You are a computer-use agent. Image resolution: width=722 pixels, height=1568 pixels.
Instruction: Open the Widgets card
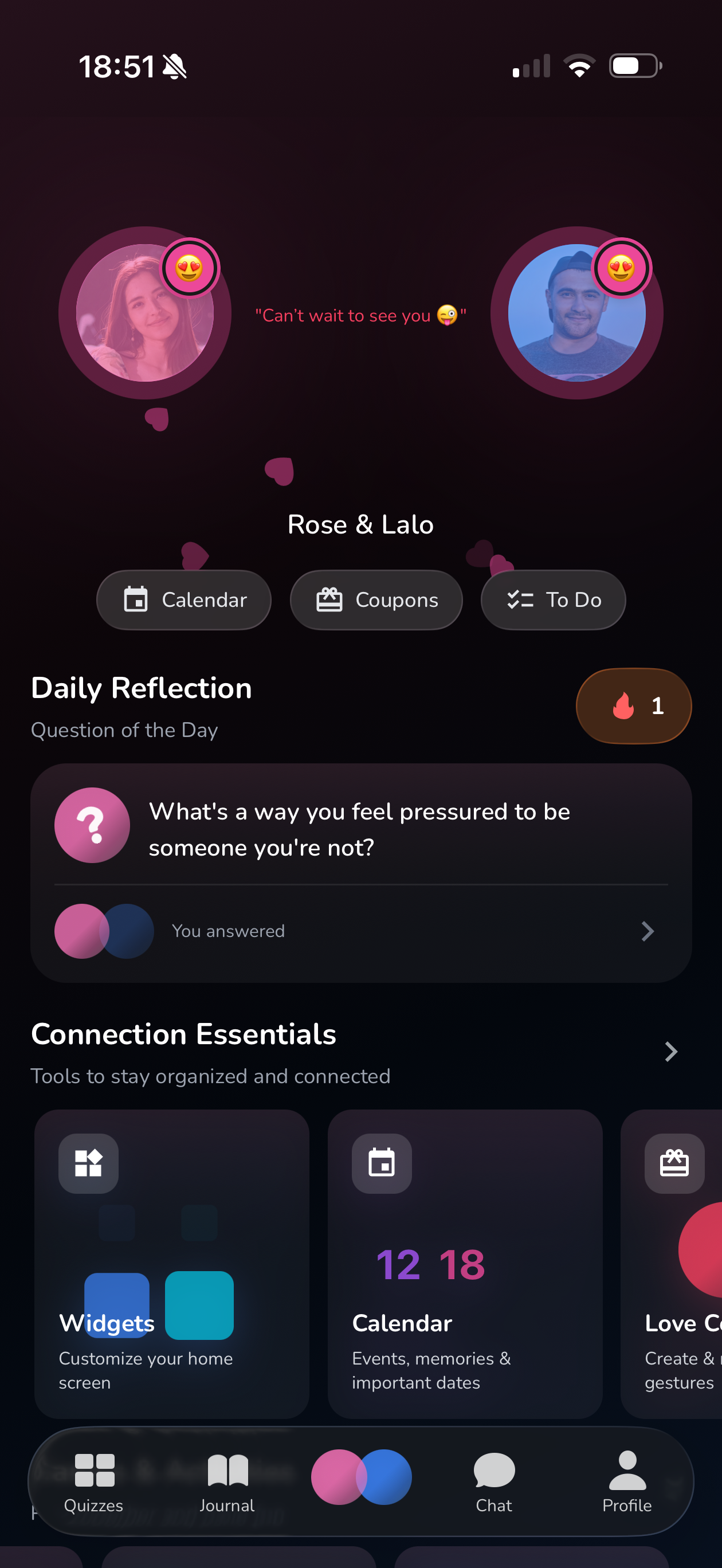point(172,1264)
